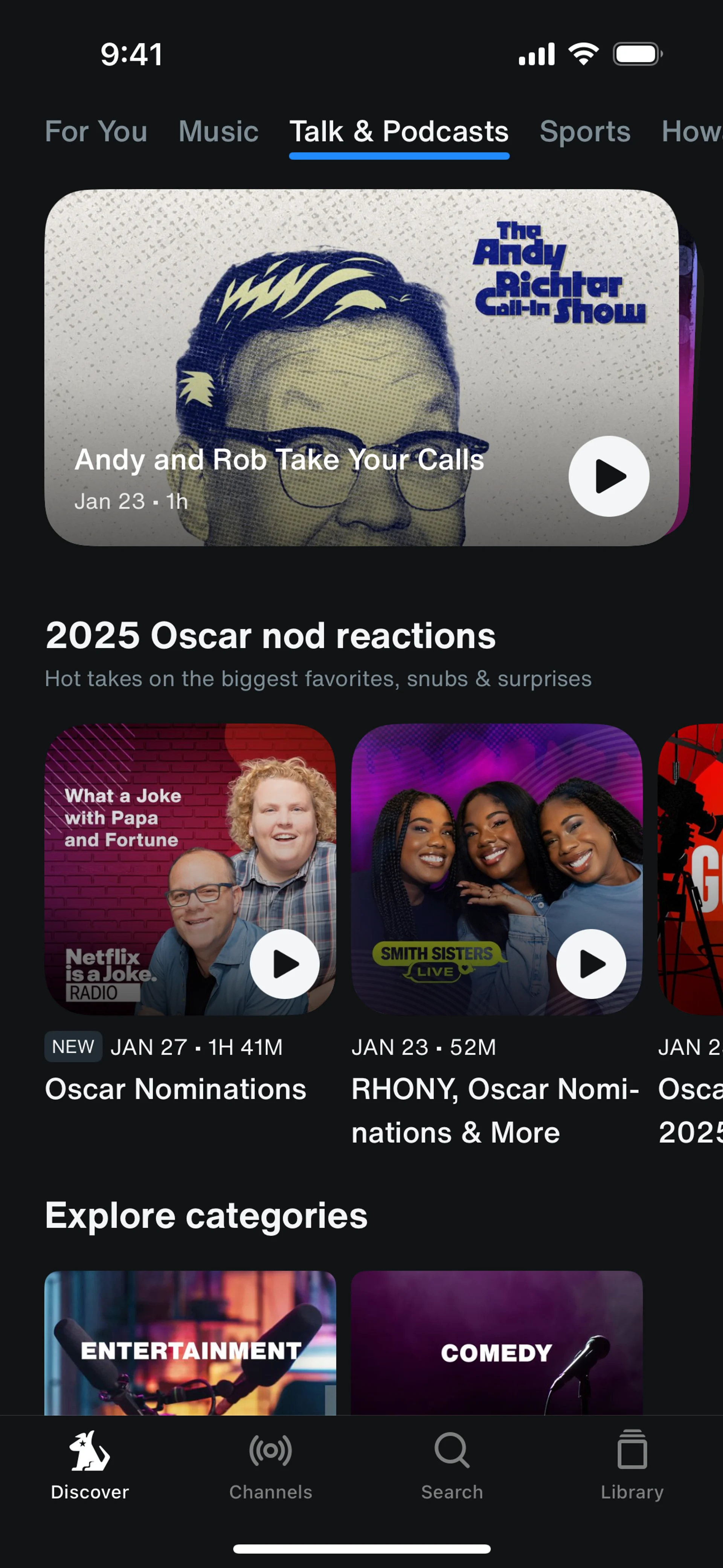The image size is (723, 1568).
Task: Switch to the For You tab
Action: 96,131
